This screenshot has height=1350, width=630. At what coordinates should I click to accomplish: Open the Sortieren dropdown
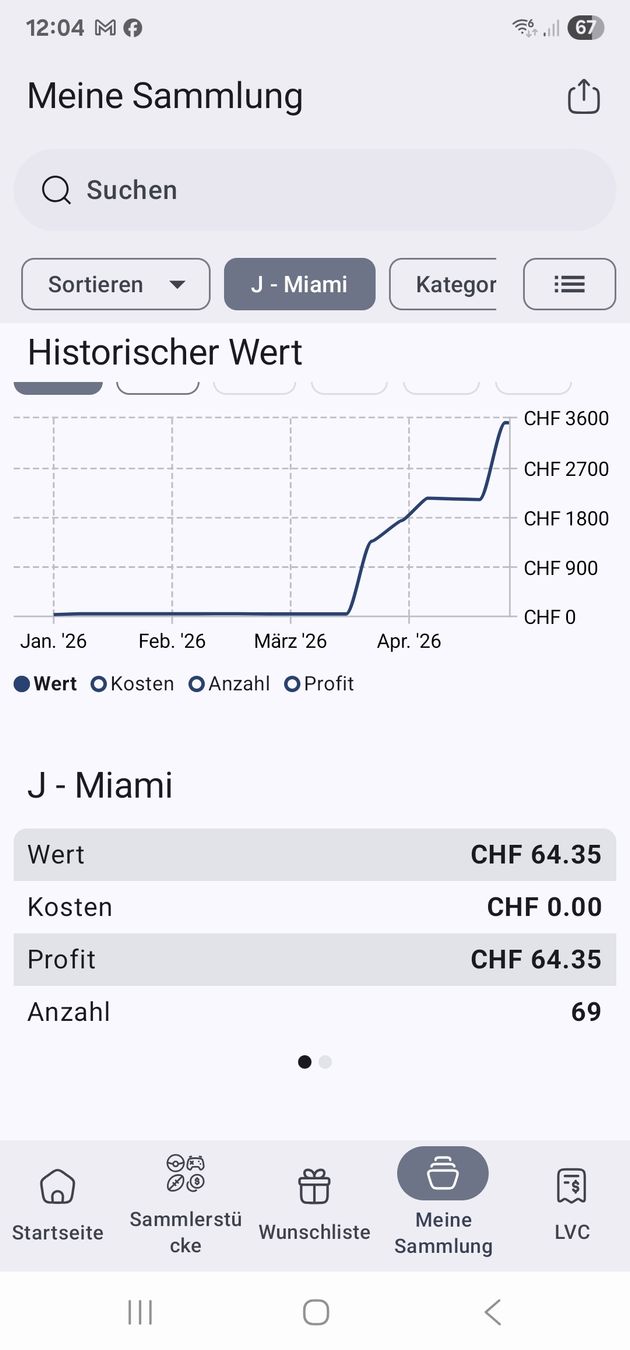tap(116, 284)
